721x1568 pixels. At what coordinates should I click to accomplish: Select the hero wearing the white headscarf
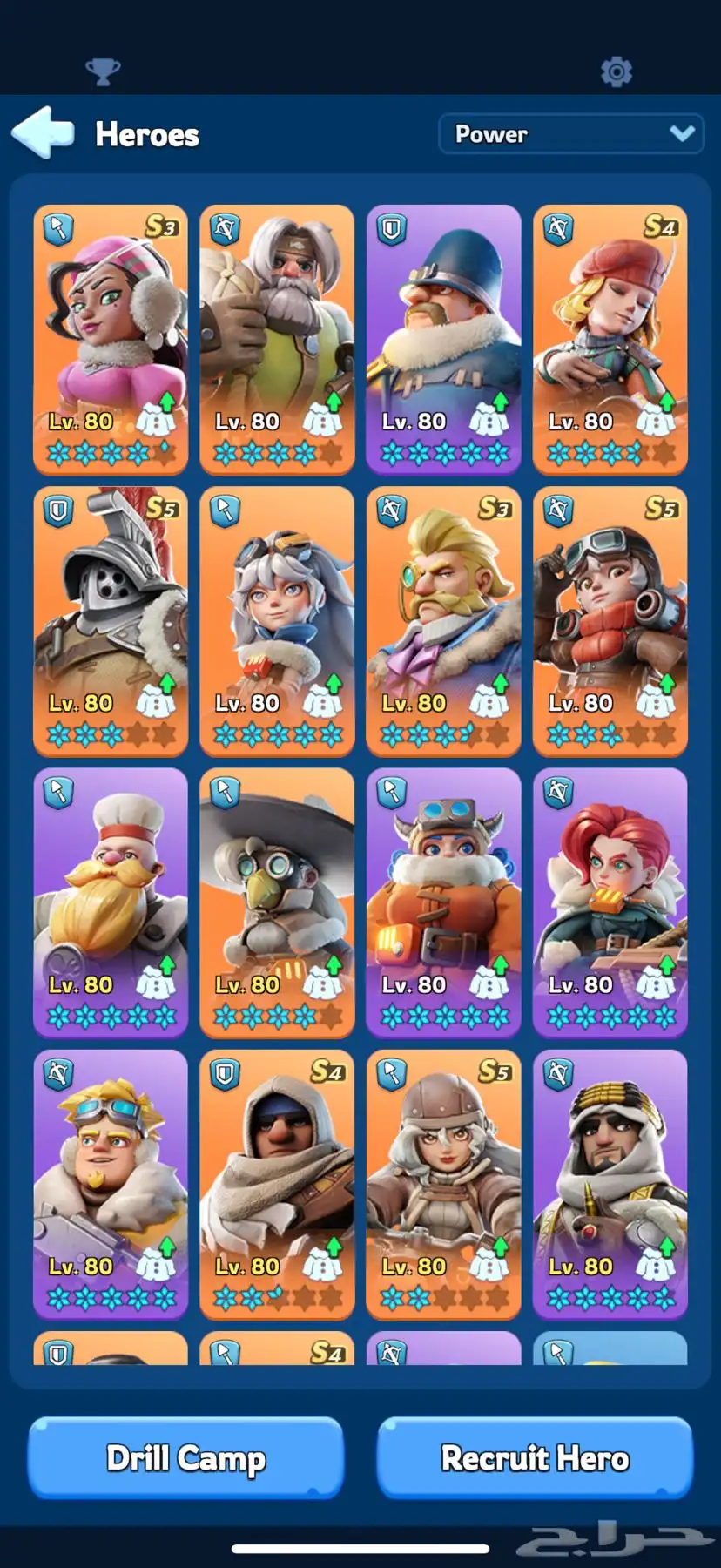click(610, 1183)
